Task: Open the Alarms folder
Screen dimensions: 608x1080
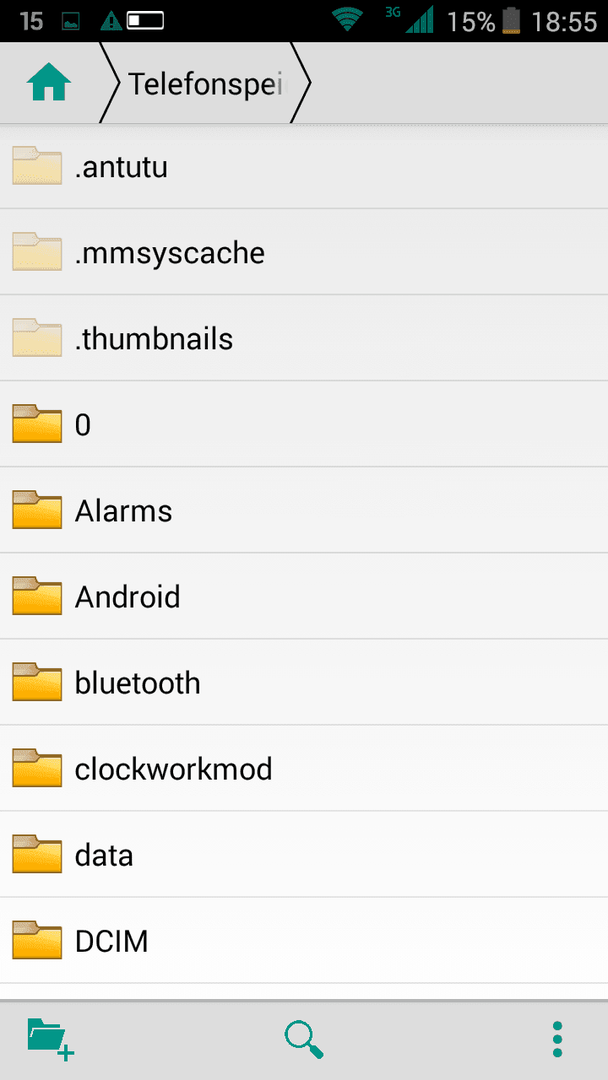Action: (123, 511)
